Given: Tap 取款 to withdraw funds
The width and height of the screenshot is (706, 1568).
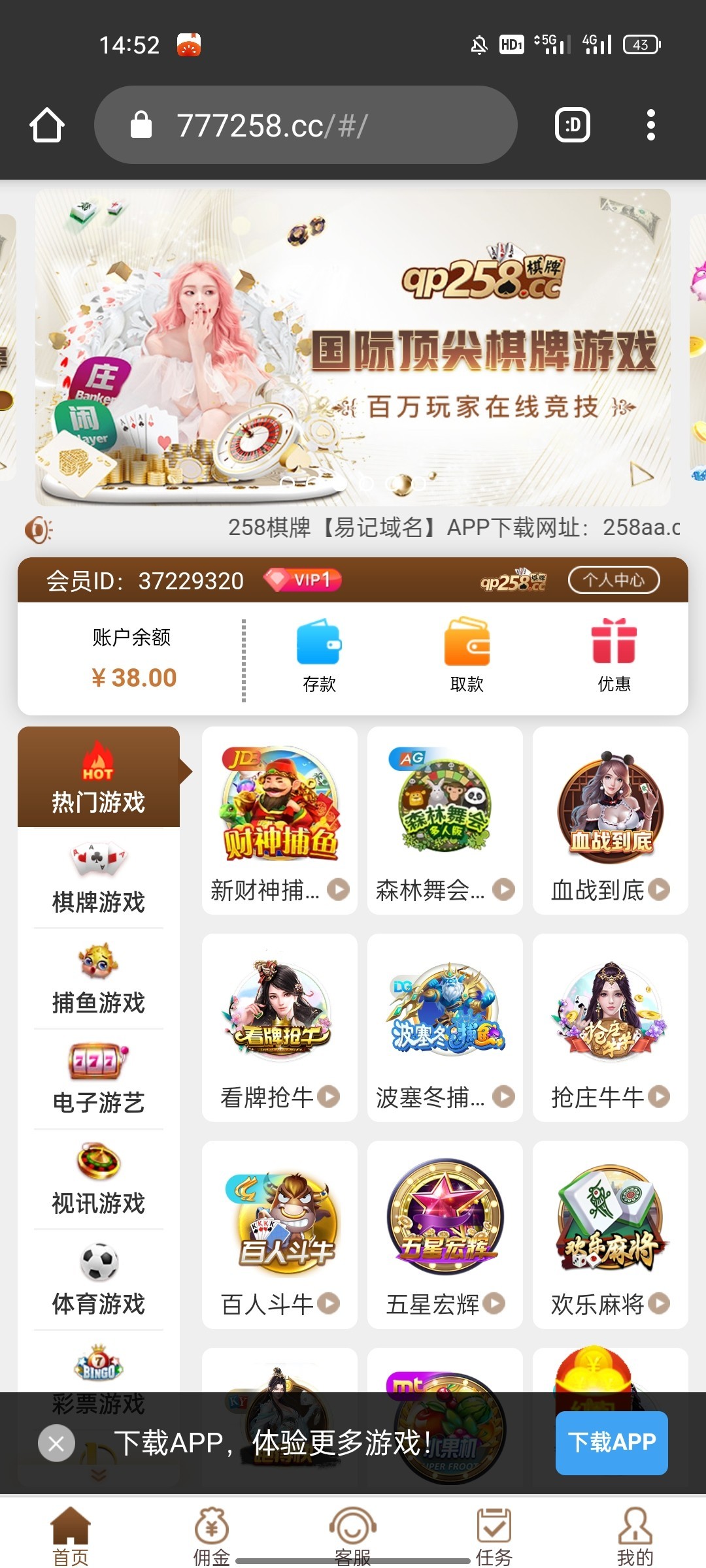Looking at the screenshot, I should pyautogui.click(x=467, y=655).
